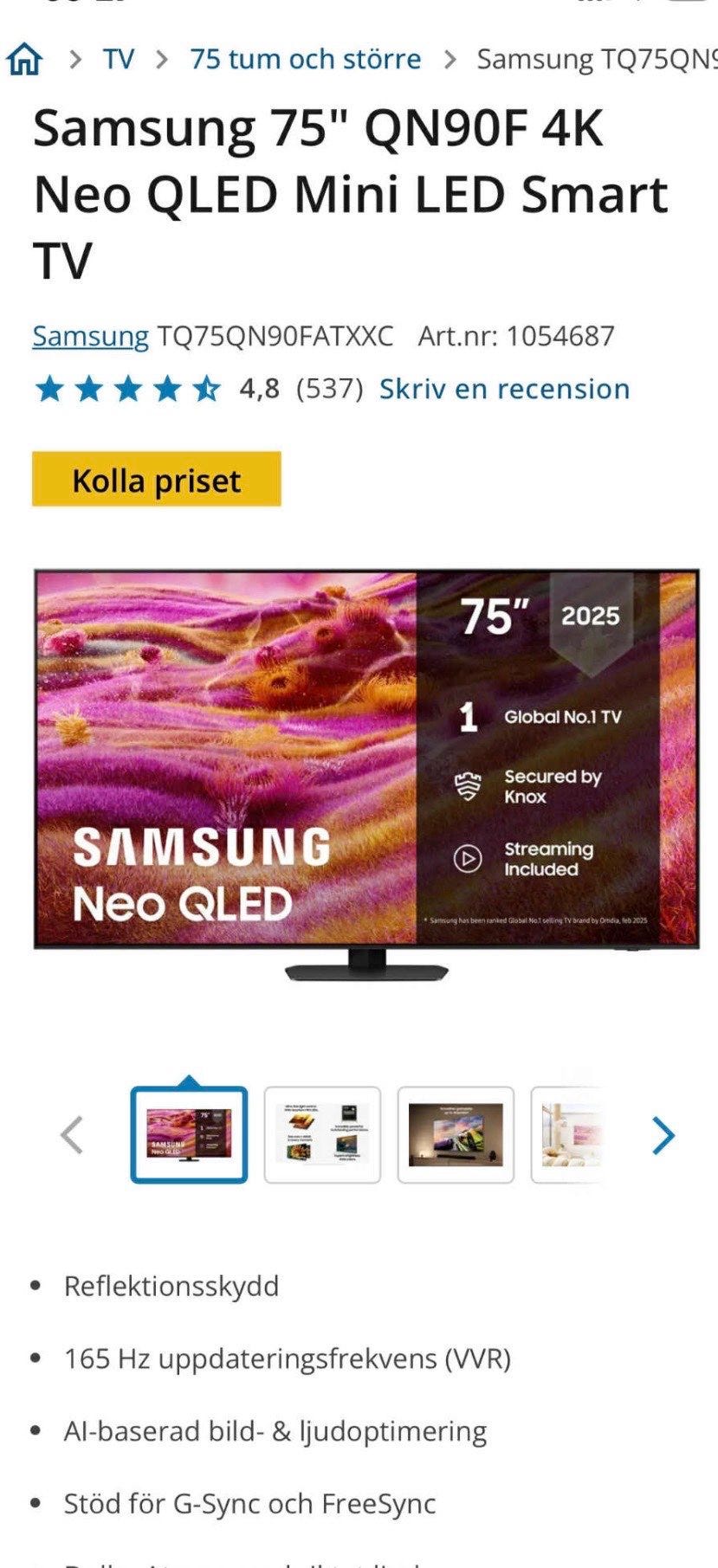Select the first star in the rating row
This screenshot has height=1568, width=718.
(x=49, y=390)
